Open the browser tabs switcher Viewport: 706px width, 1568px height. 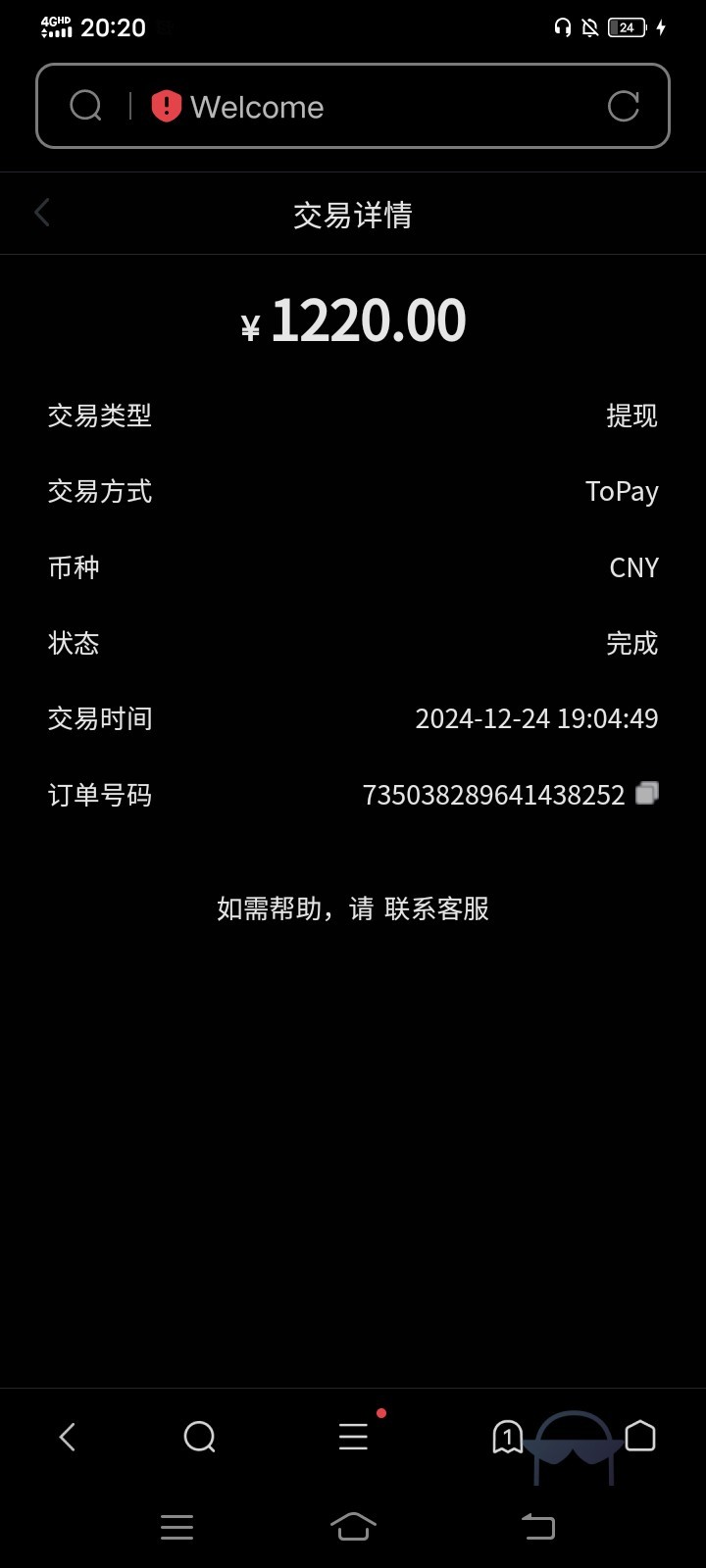507,1437
